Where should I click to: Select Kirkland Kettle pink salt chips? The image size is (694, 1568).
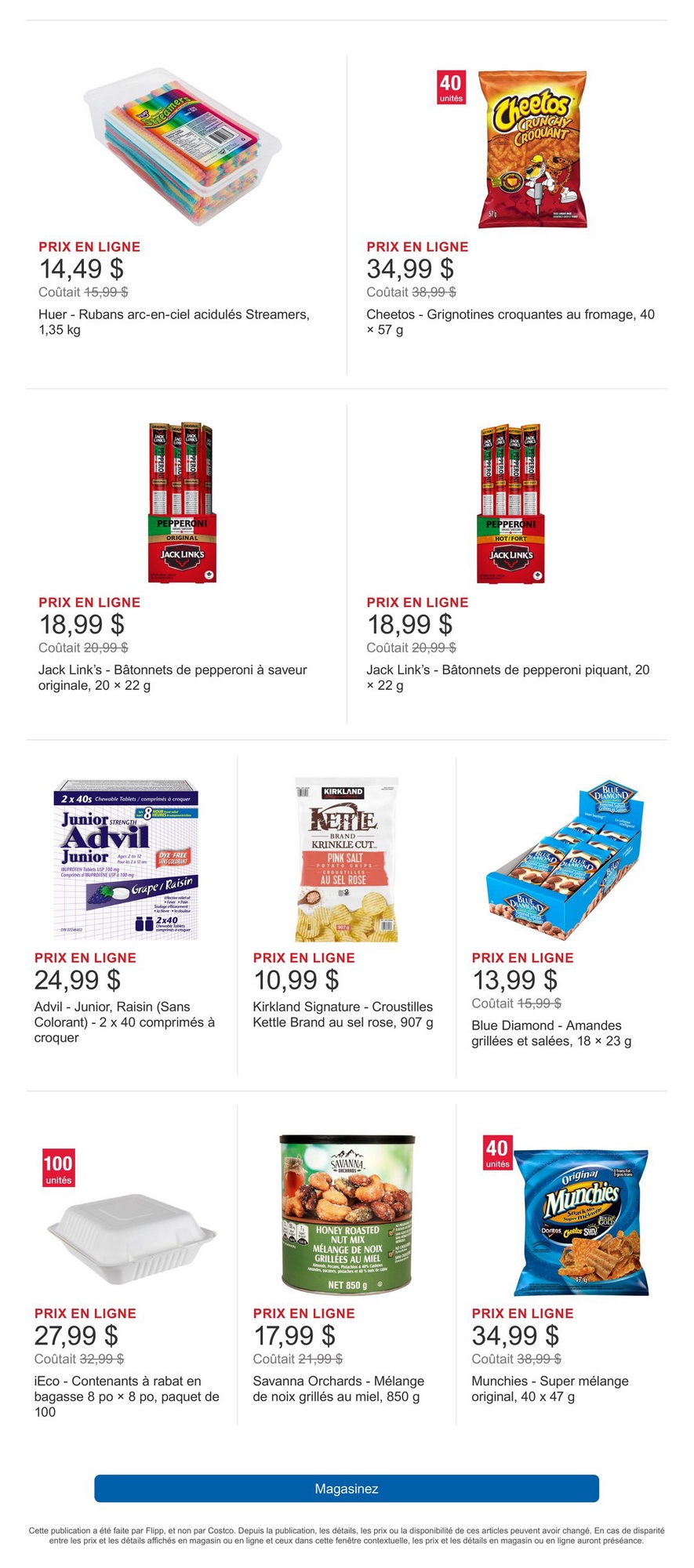346,860
